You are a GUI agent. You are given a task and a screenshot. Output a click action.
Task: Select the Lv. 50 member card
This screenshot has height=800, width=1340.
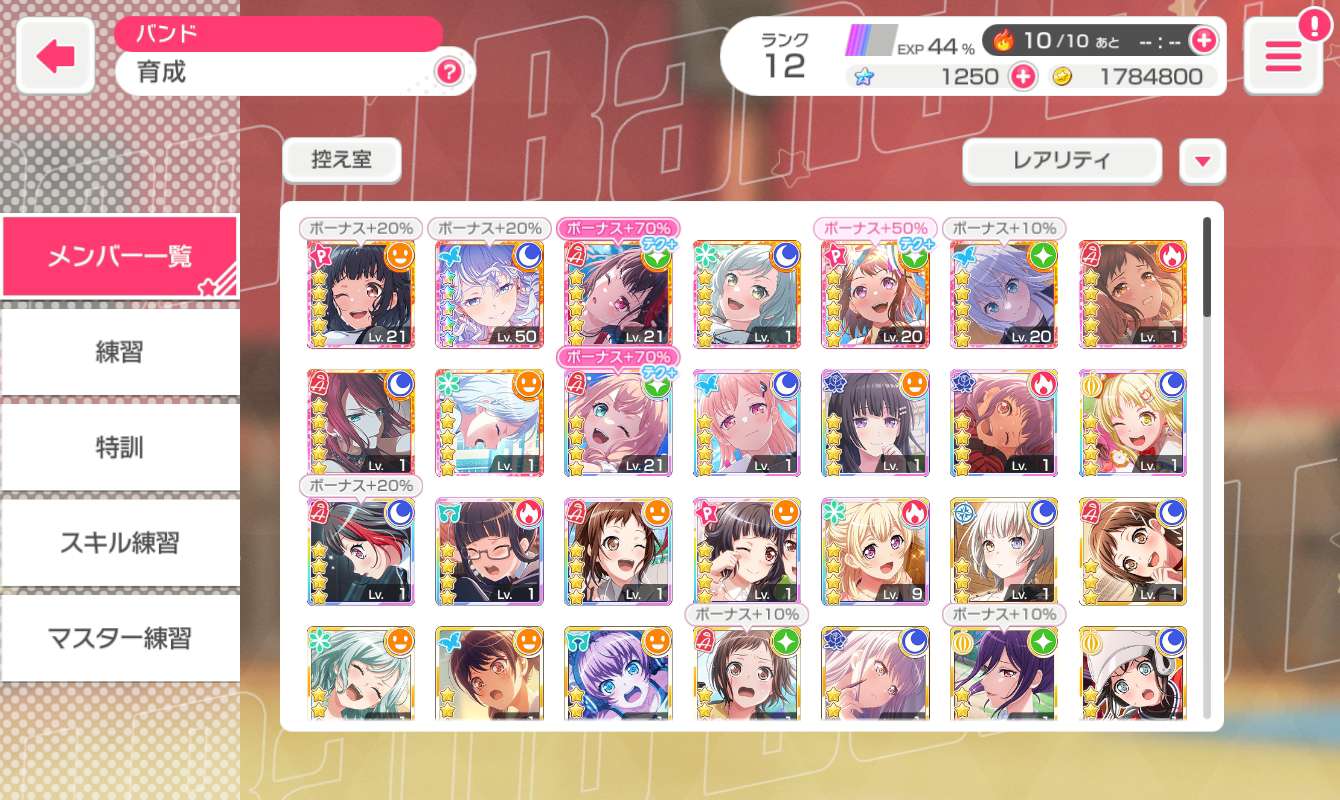(x=489, y=295)
